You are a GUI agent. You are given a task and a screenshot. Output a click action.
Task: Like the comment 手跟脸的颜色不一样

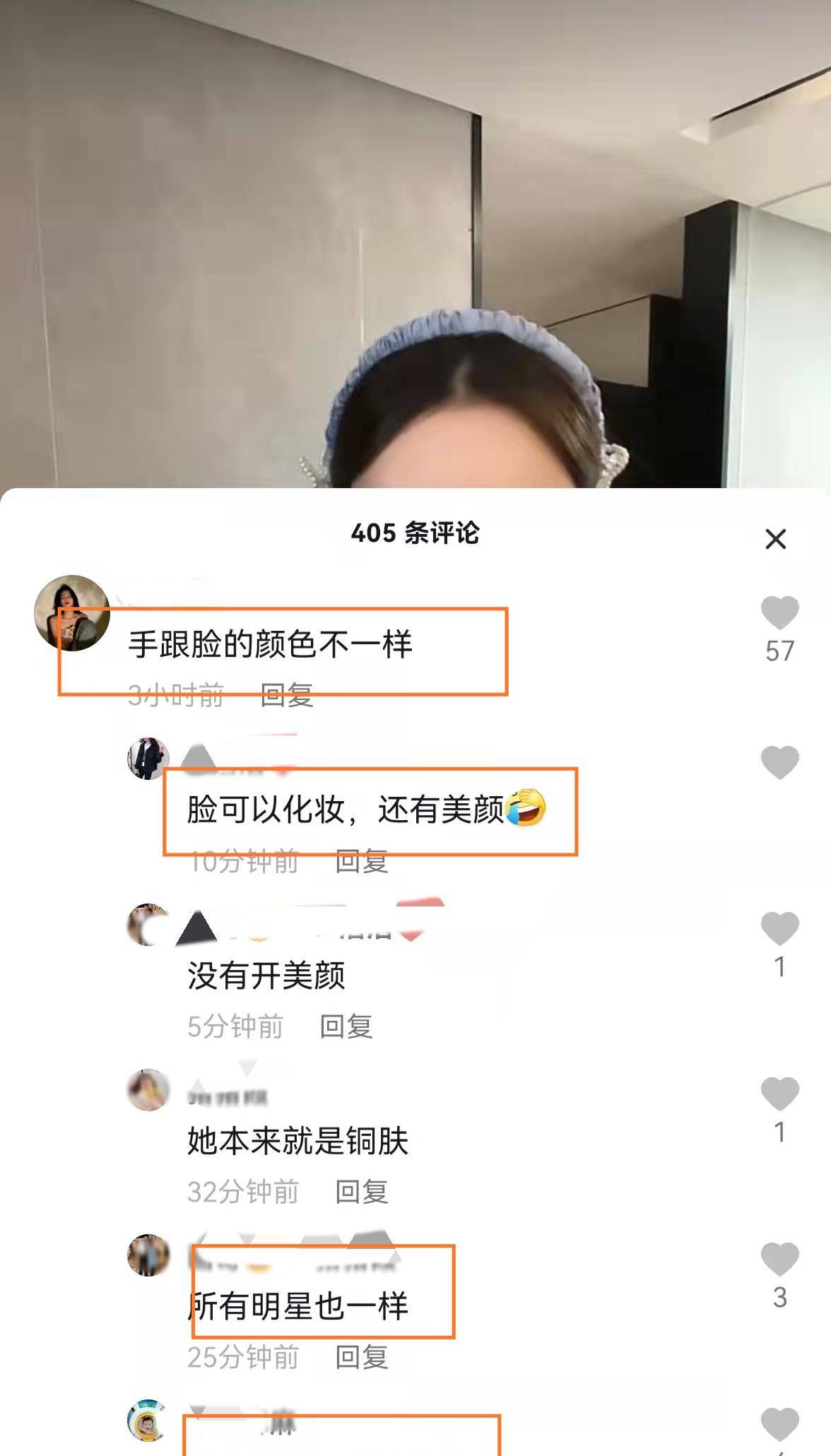coord(779,612)
